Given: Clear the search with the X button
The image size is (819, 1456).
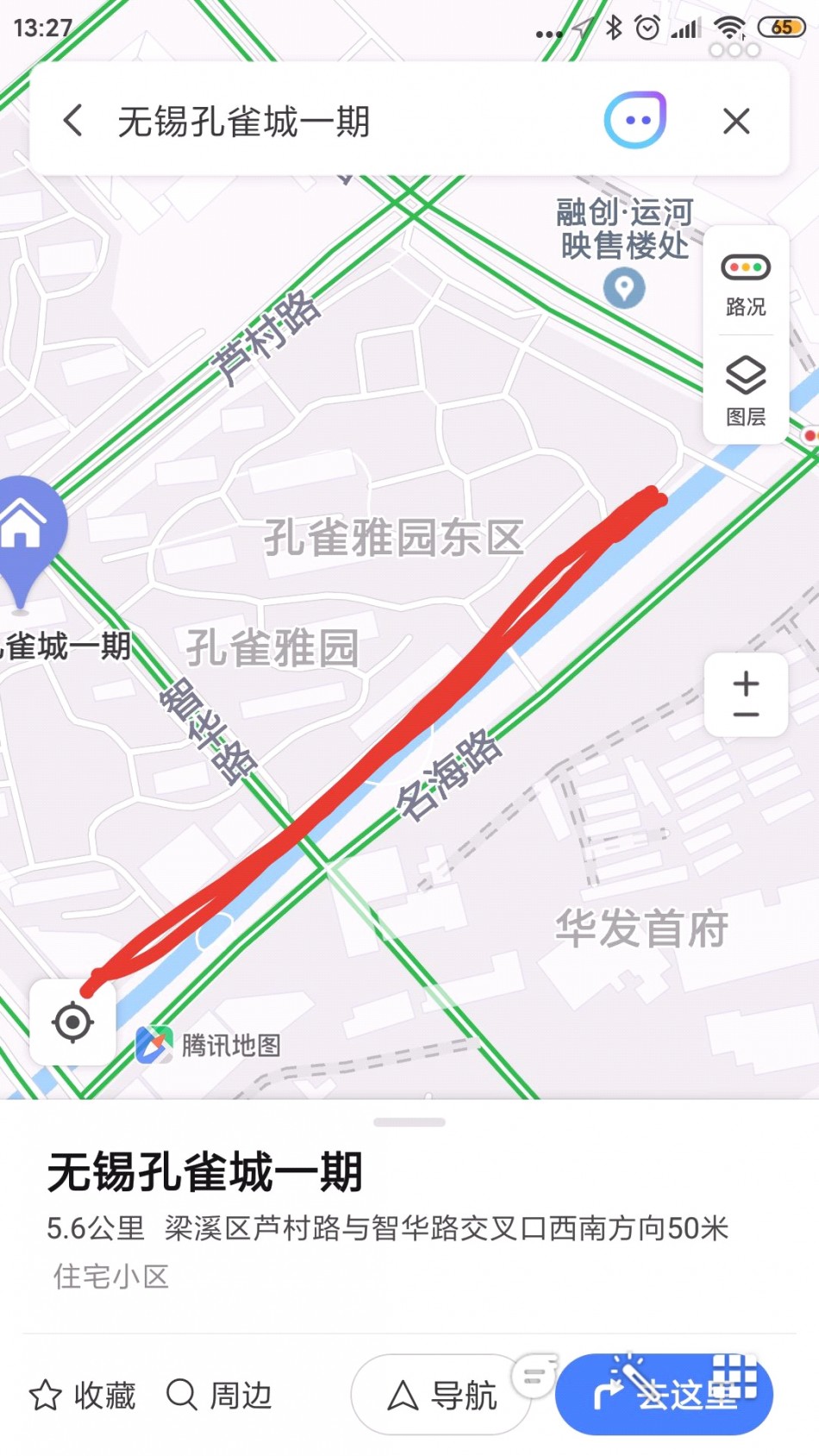Looking at the screenshot, I should pos(736,121).
